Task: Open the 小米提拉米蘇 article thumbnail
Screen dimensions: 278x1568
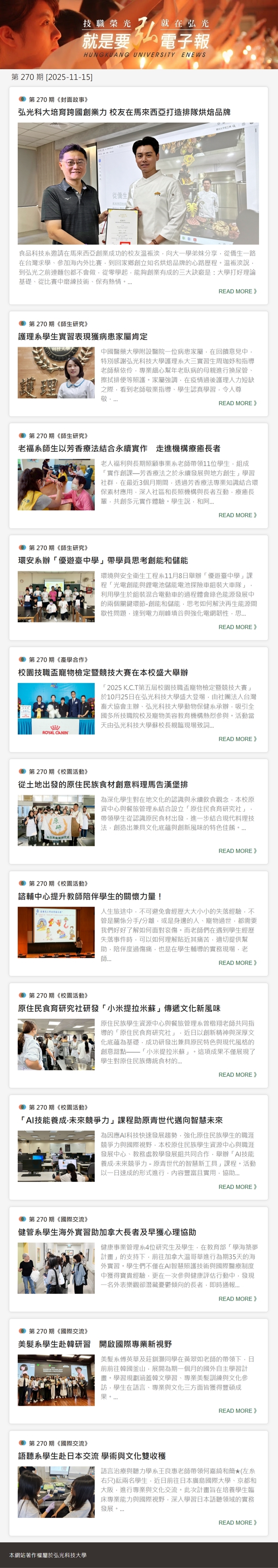Action: click(56, 1045)
